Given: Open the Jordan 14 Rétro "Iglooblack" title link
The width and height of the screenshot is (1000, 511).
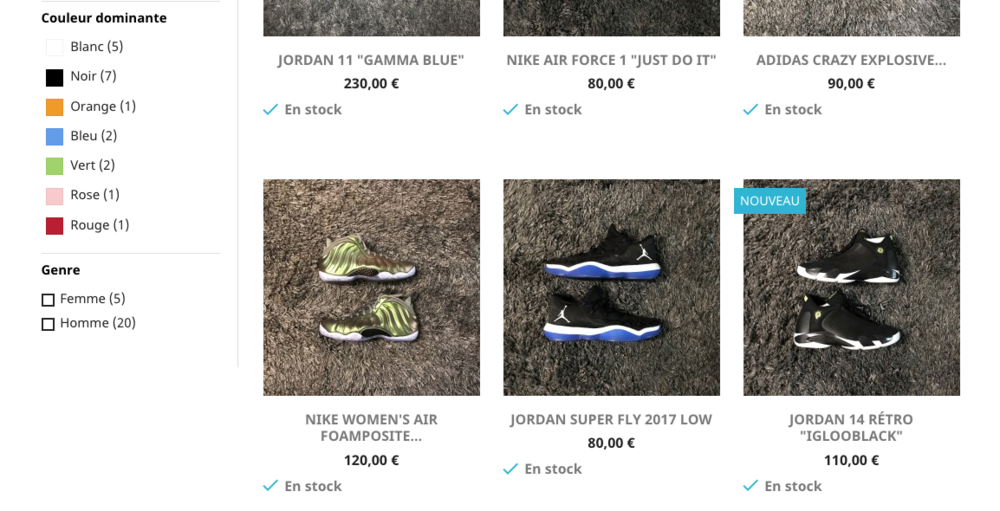Looking at the screenshot, I should [851, 428].
